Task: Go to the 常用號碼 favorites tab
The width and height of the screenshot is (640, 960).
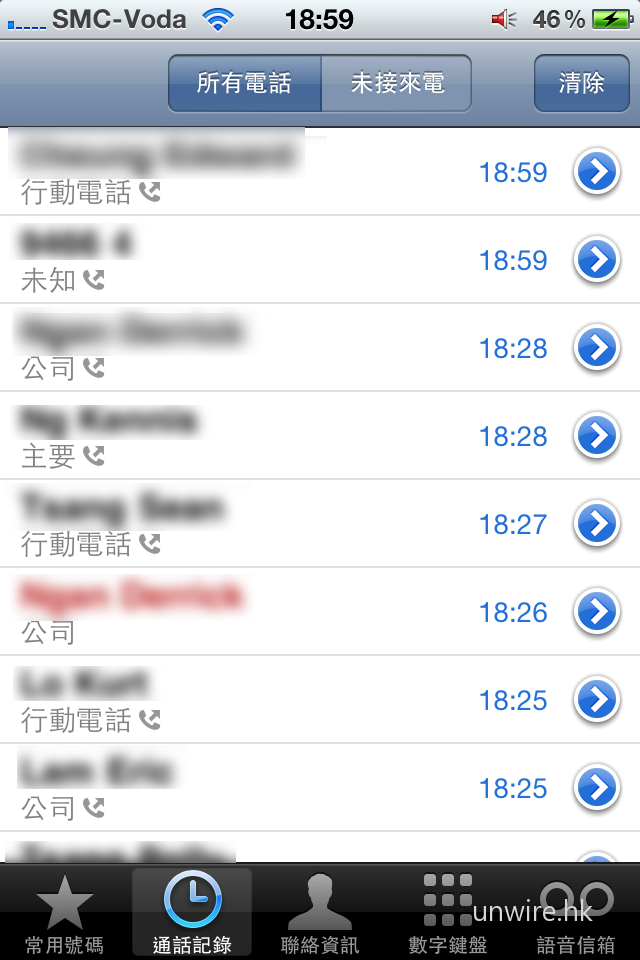Action: (64, 913)
